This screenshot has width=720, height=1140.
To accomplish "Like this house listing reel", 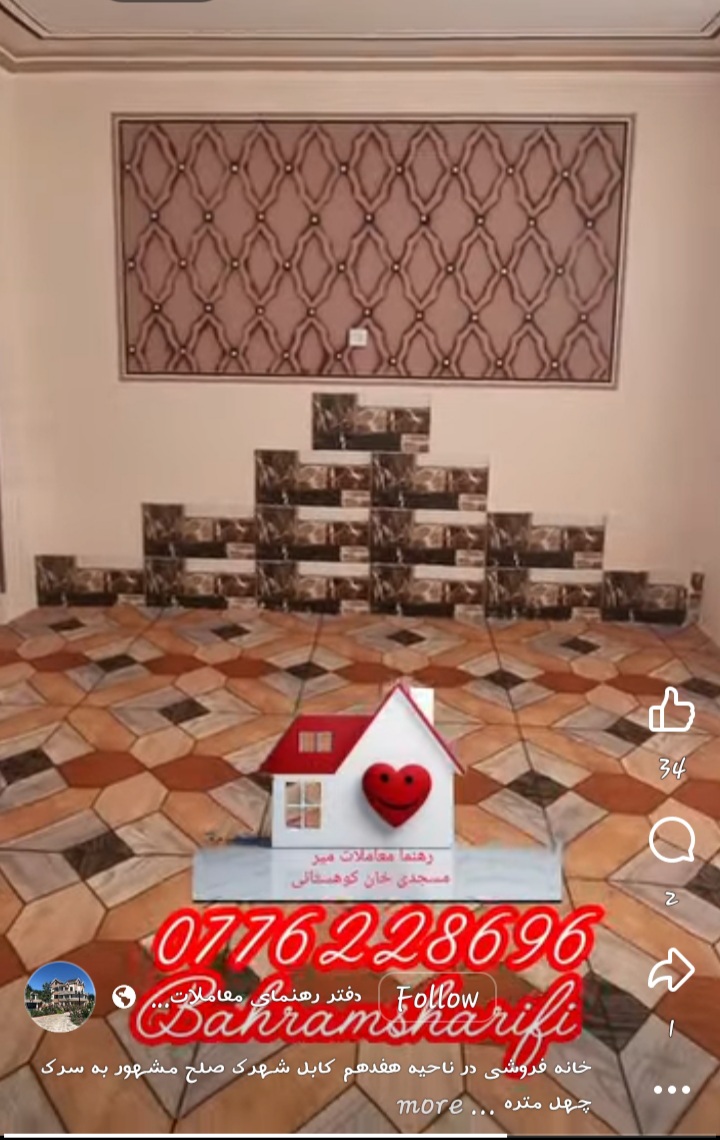I will [671, 711].
